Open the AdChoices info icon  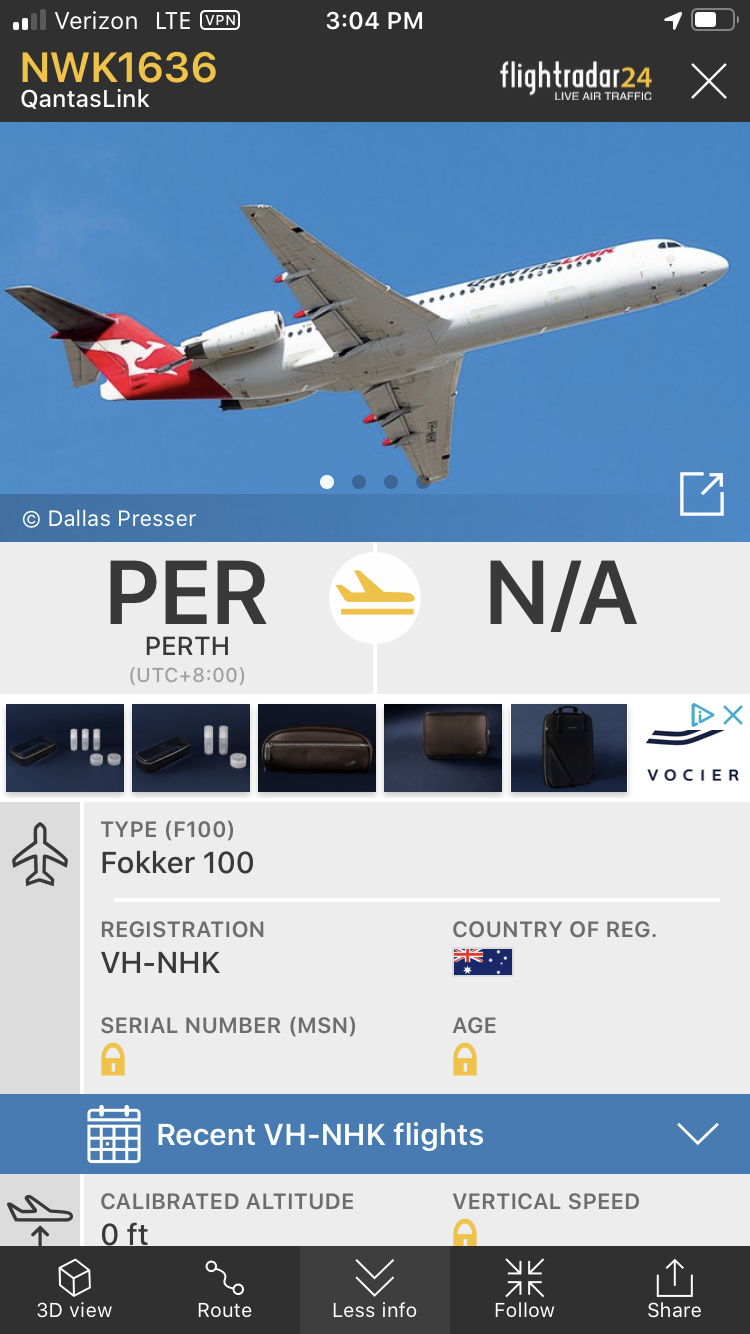(703, 715)
